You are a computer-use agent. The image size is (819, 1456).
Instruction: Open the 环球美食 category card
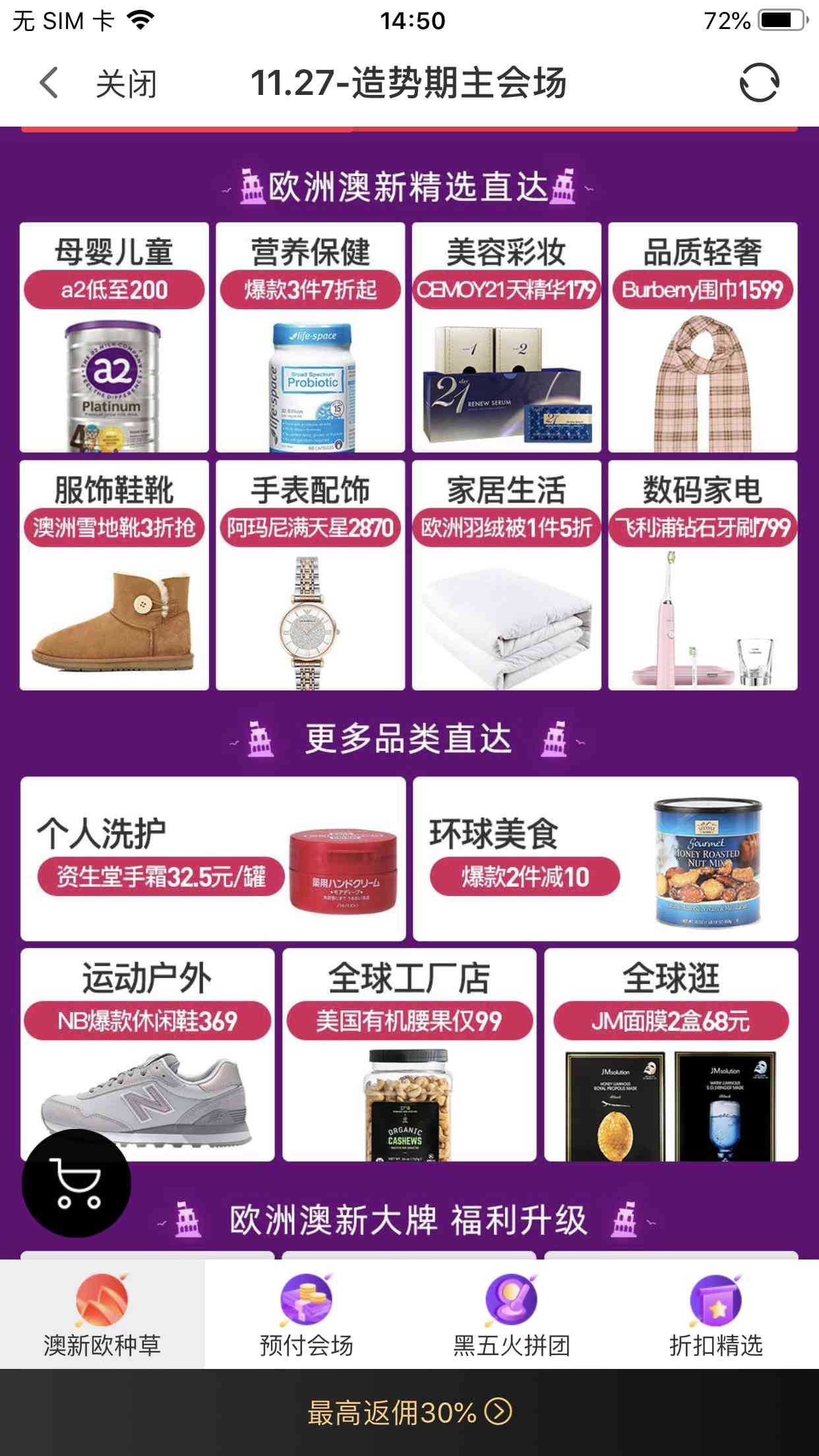coord(605,859)
